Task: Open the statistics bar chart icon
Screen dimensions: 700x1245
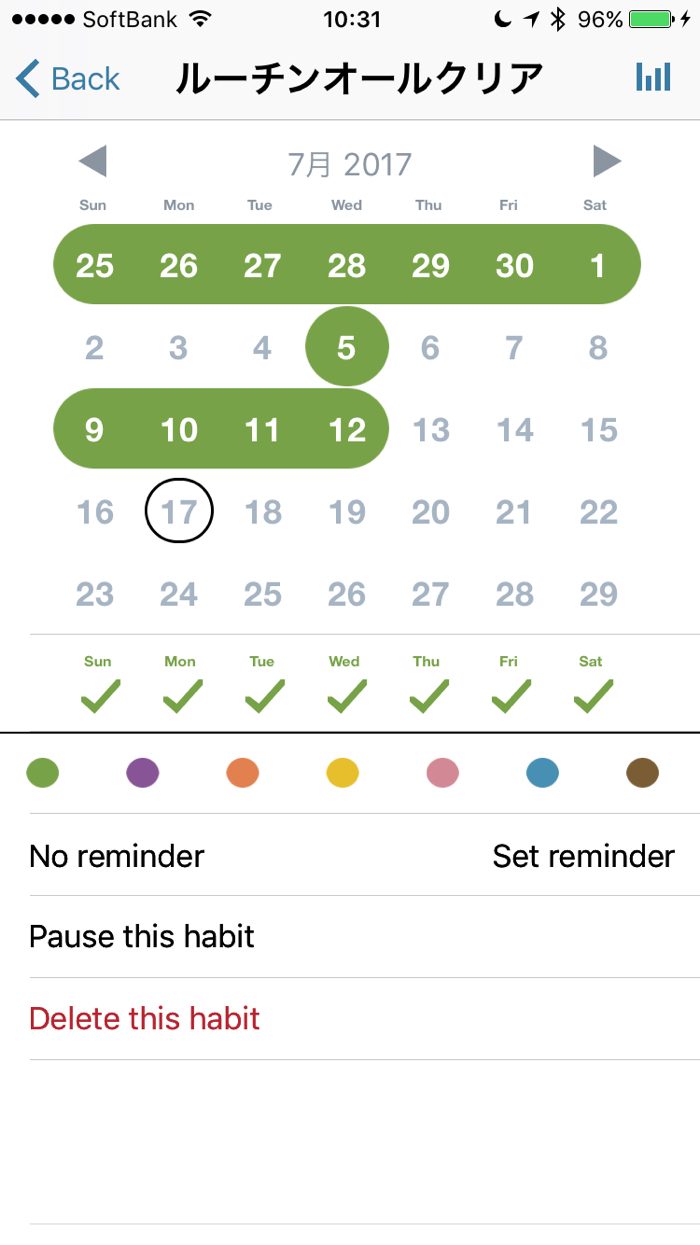Action: pos(653,77)
